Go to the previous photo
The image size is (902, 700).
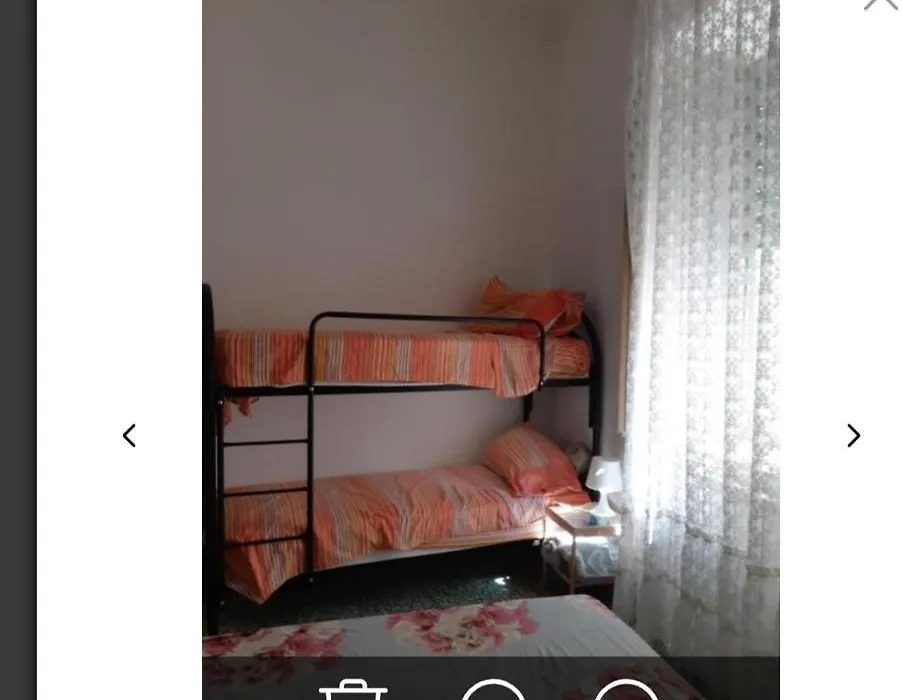[x=129, y=435]
